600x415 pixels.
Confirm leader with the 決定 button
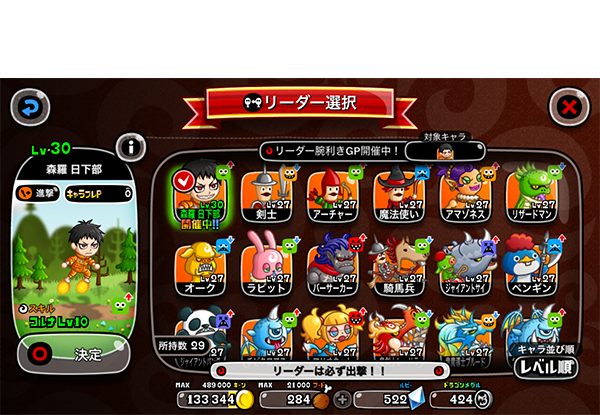(x=73, y=354)
